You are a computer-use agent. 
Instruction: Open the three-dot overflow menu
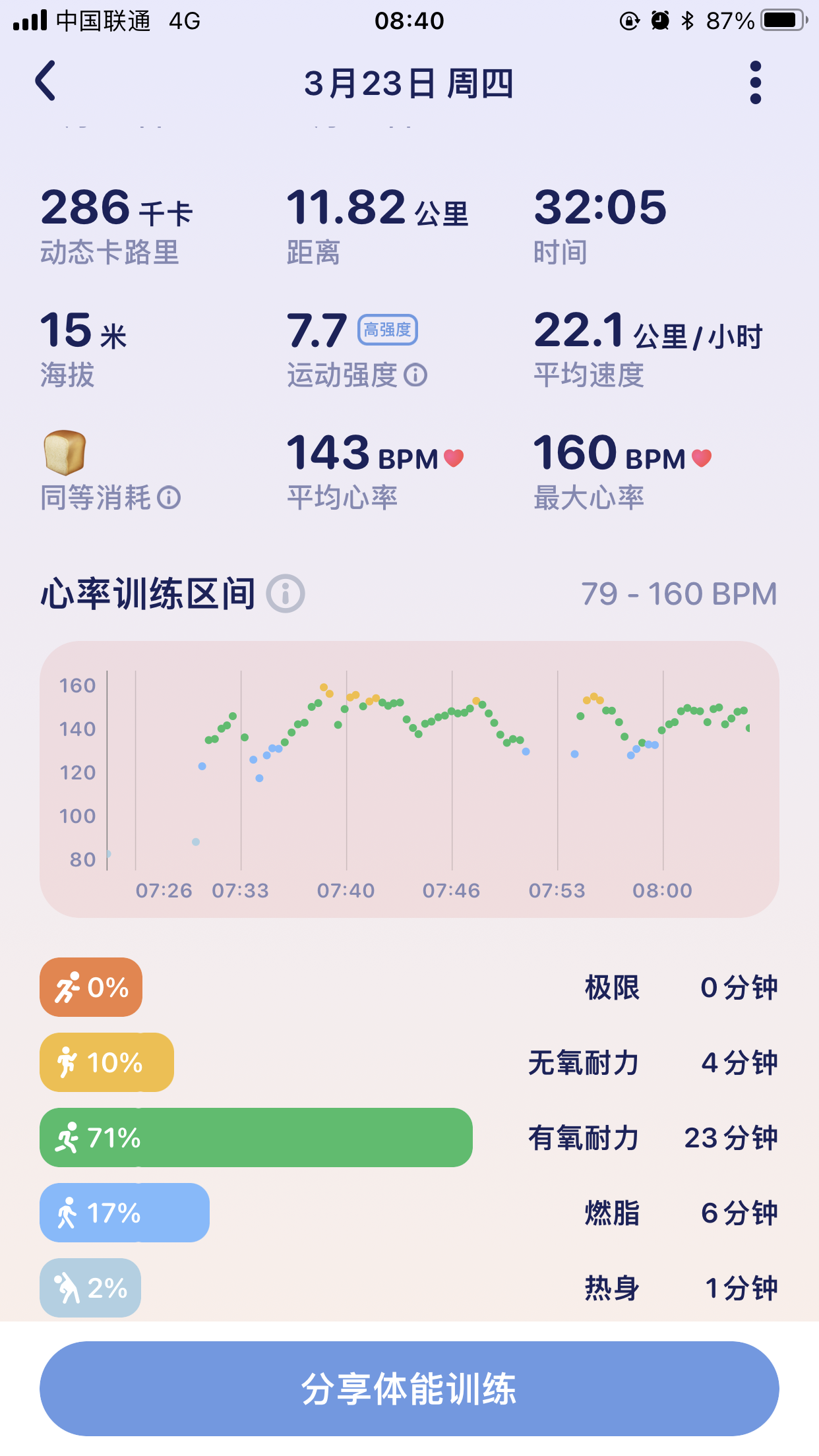pos(756,82)
